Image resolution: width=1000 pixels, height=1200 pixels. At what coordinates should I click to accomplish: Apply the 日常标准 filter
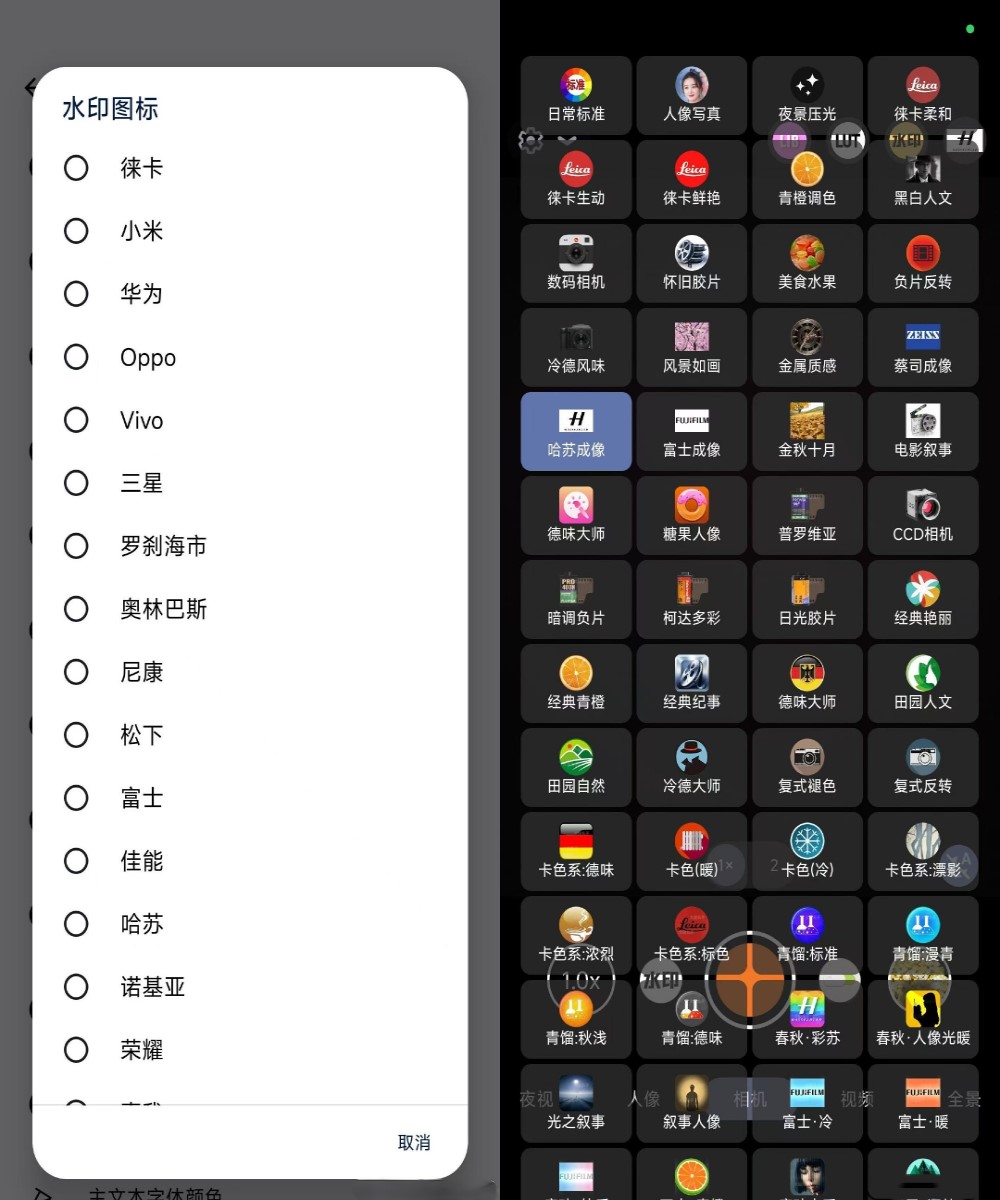pos(576,95)
